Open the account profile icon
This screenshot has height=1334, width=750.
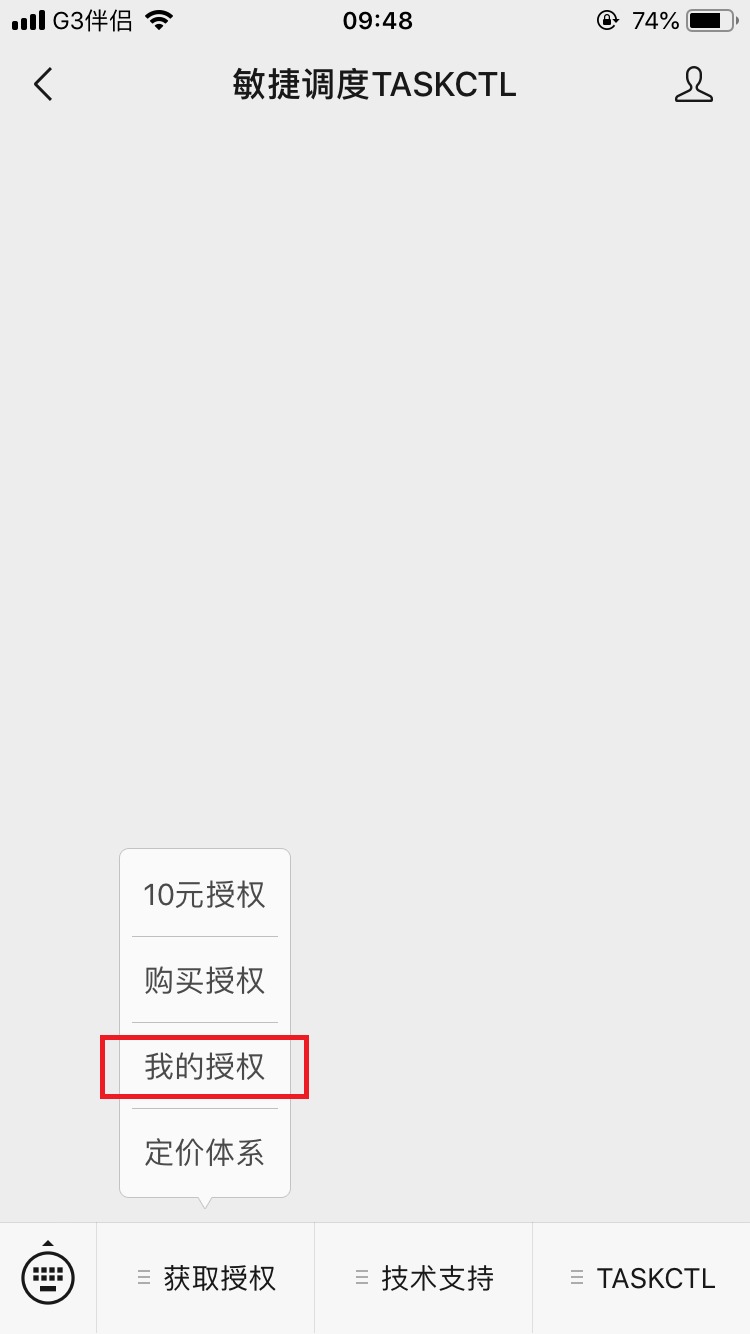694,85
